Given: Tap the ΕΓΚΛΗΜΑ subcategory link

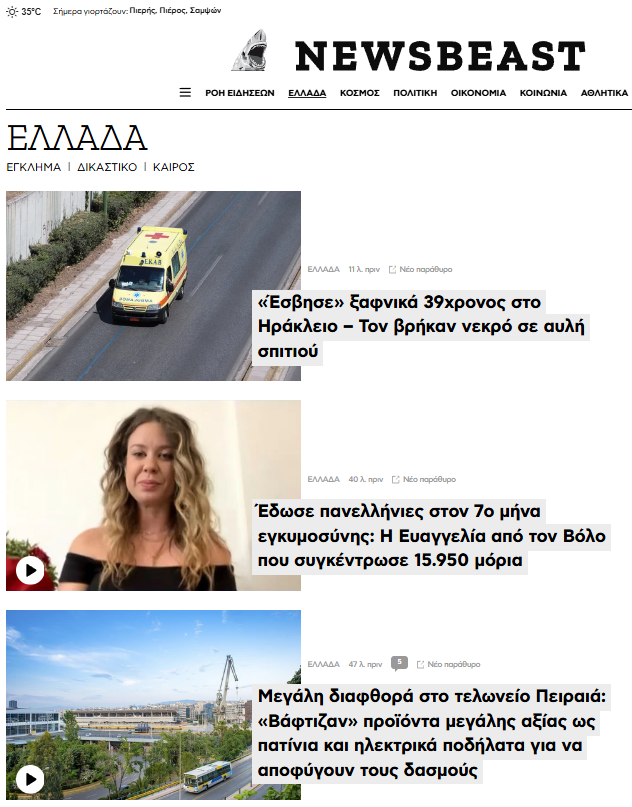Looking at the screenshot, I should (x=34, y=167).
